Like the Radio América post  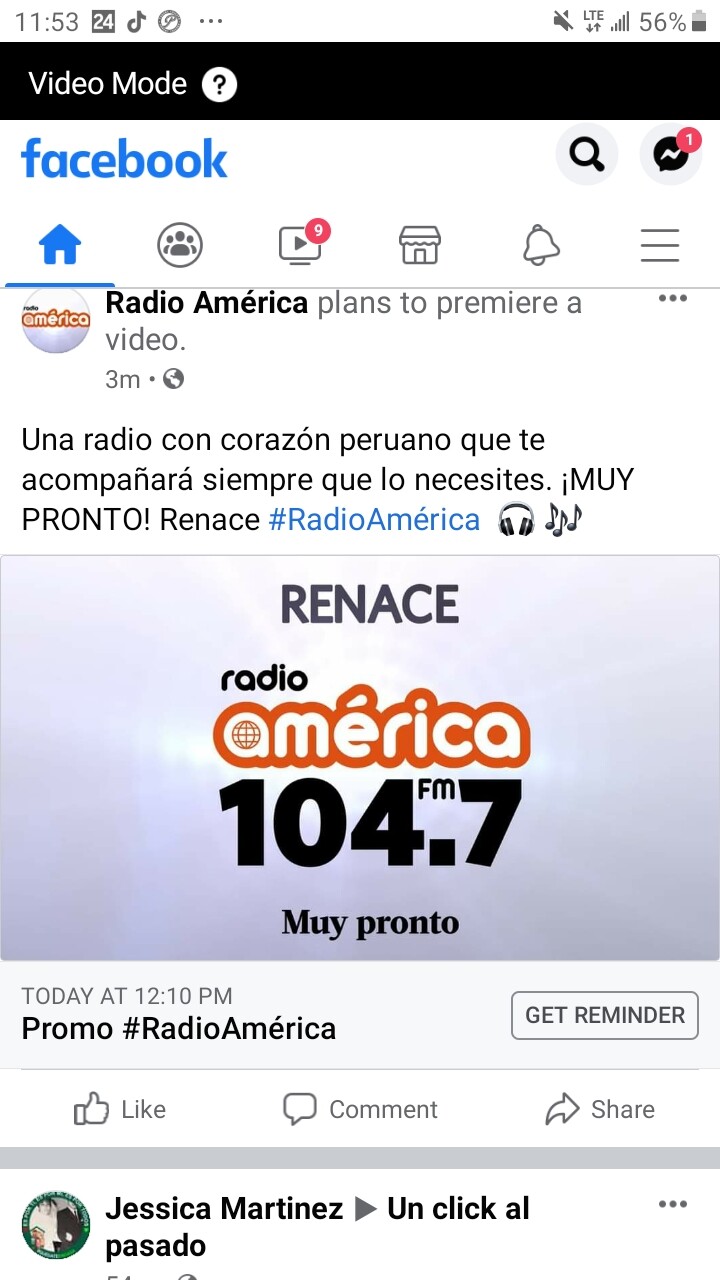click(119, 1109)
